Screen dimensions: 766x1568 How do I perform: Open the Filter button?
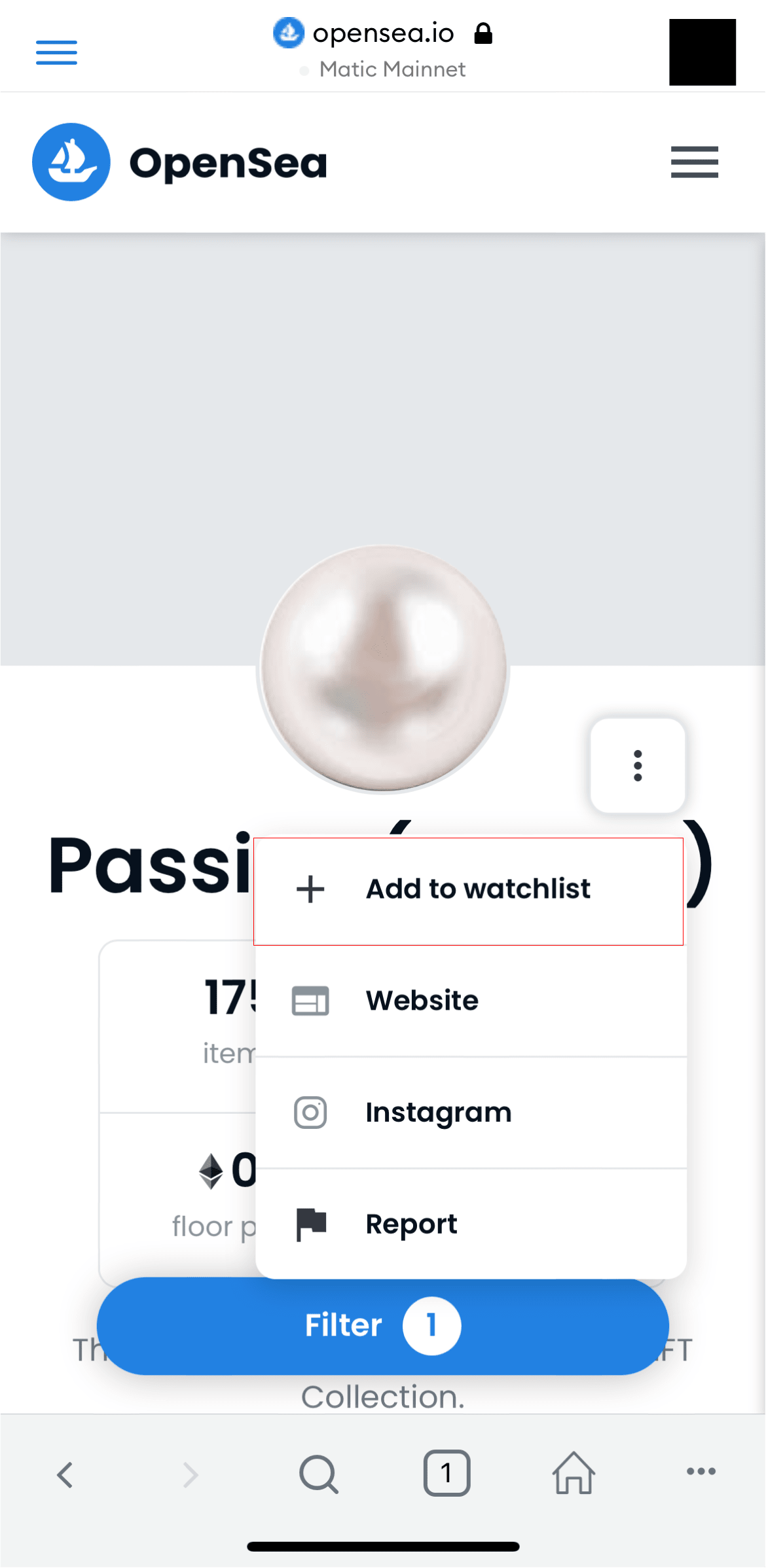(382, 1326)
